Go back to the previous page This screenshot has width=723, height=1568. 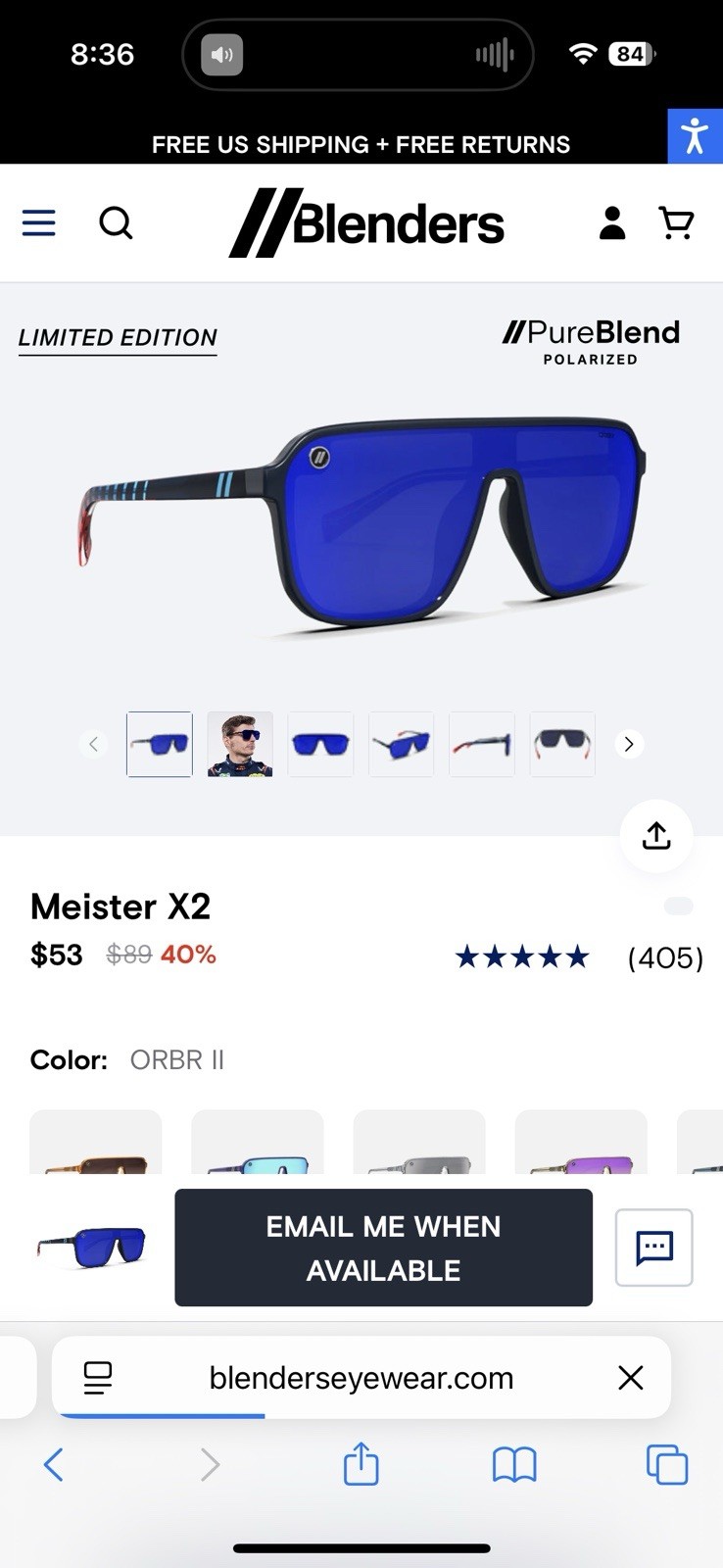tap(54, 1465)
